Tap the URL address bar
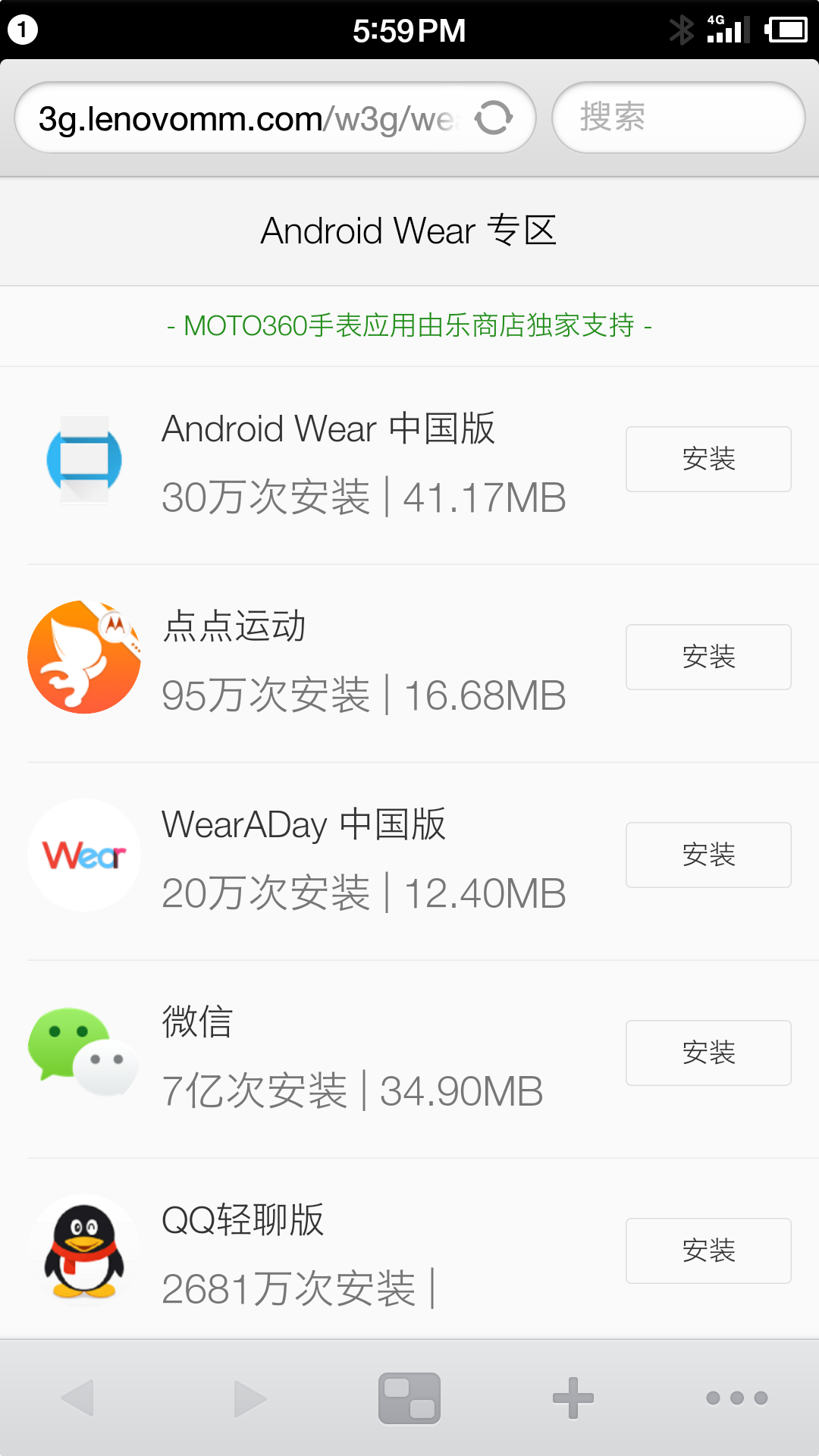The width and height of the screenshot is (819, 1456). (250, 118)
